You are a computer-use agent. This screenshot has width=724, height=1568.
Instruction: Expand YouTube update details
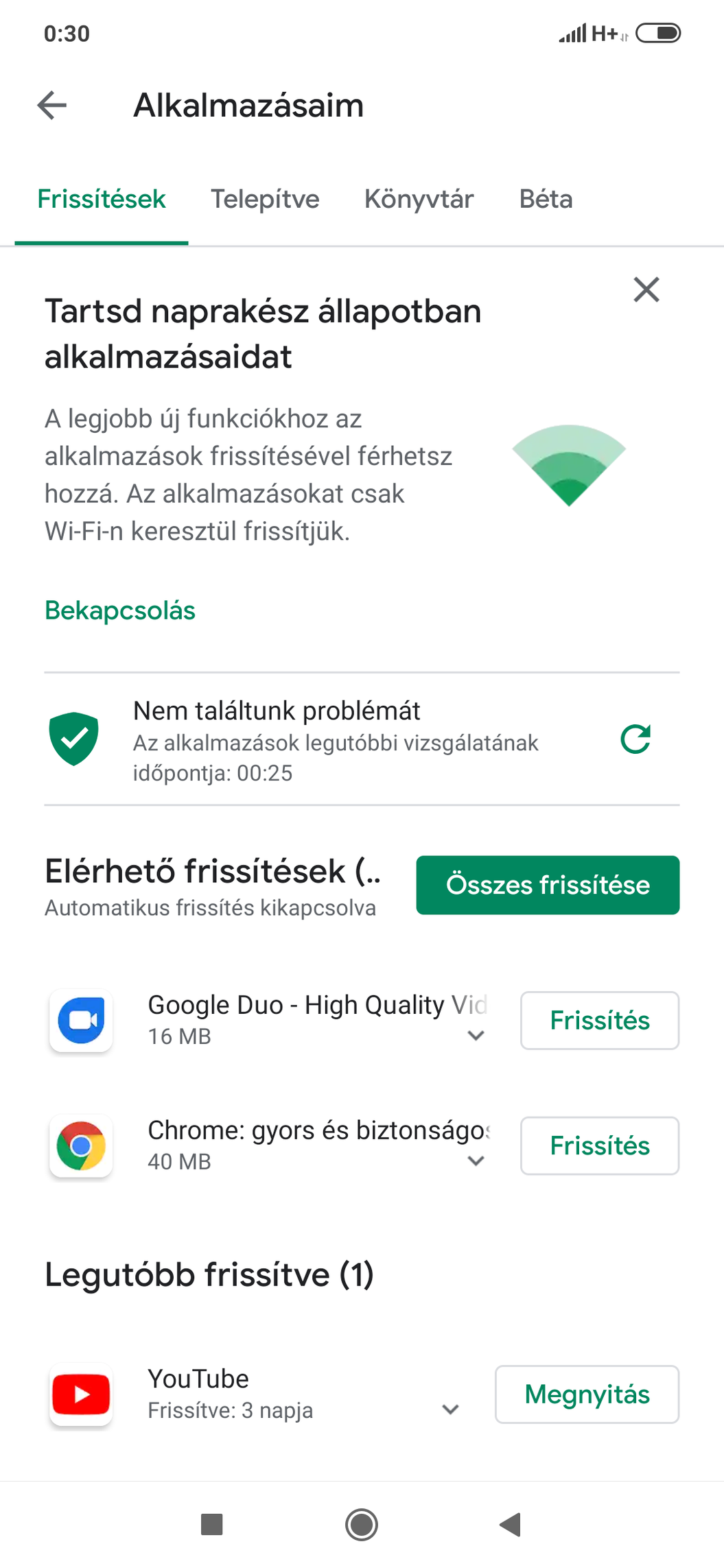[x=450, y=1410]
